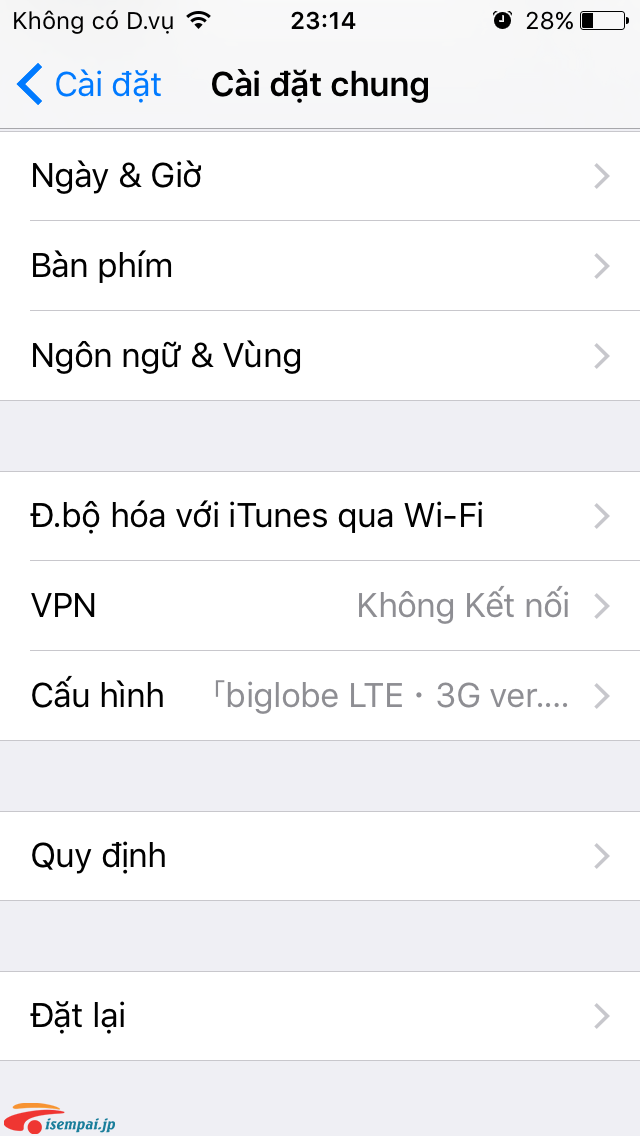Open Quy định row

320,856
